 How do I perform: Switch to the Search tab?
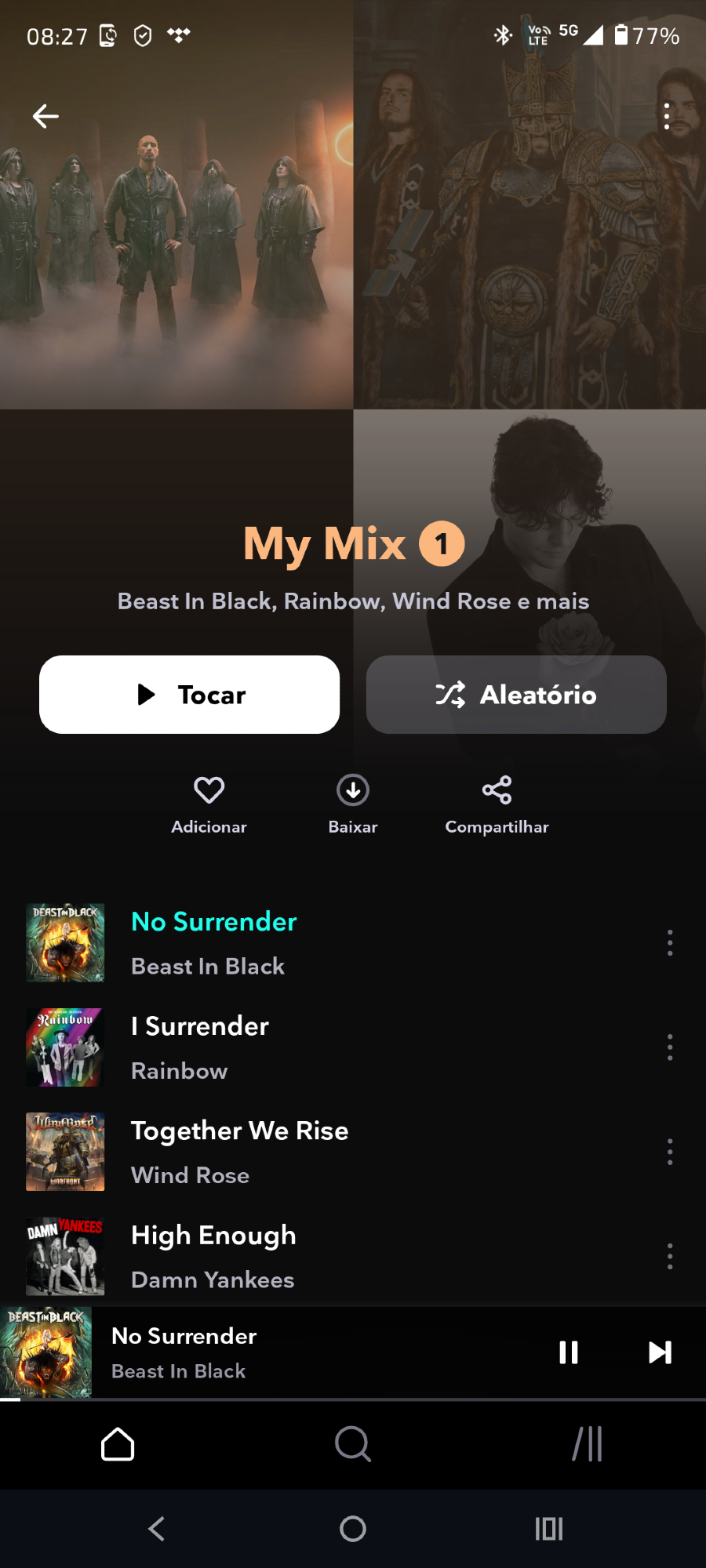pyautogui.click(x=353, y=1444)
